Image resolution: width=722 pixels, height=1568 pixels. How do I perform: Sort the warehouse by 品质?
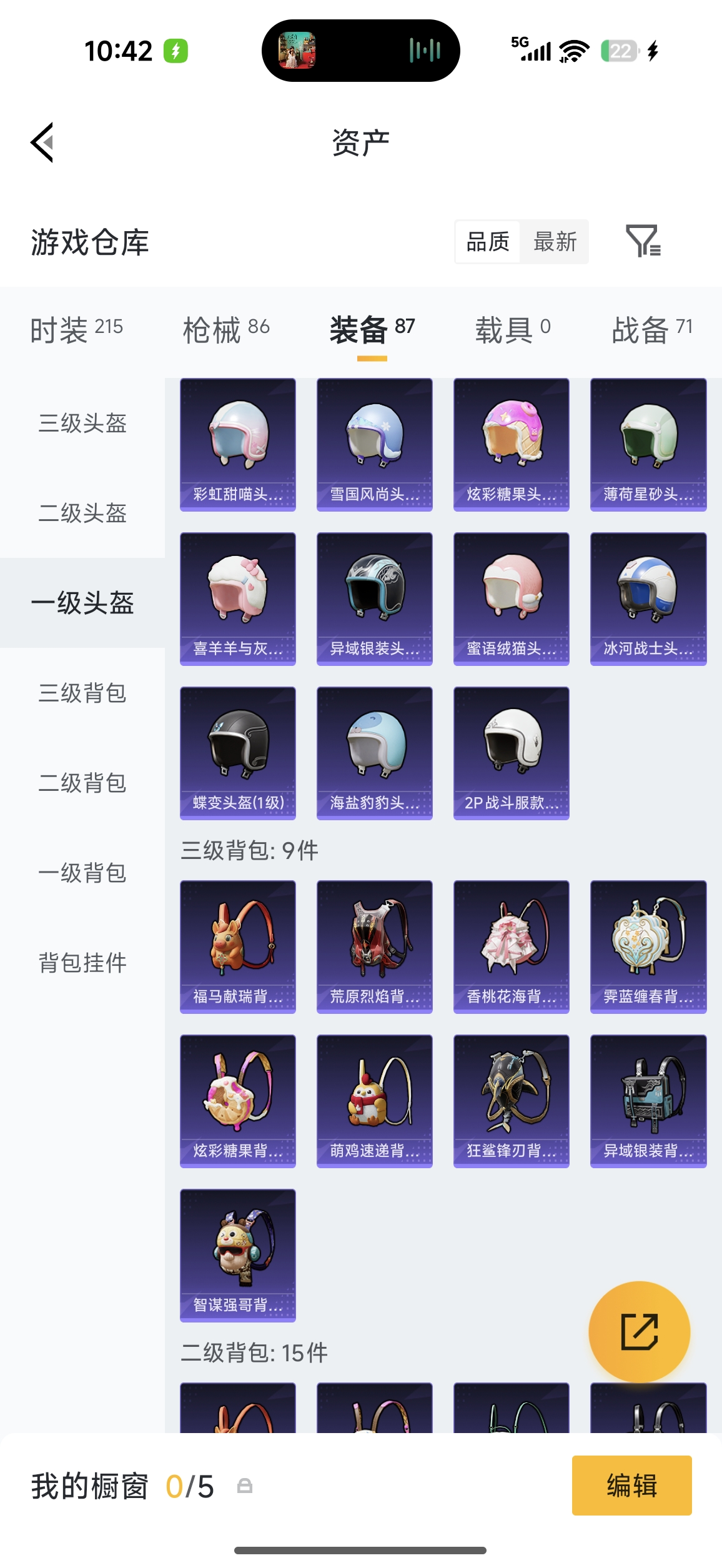click(488, 242)
